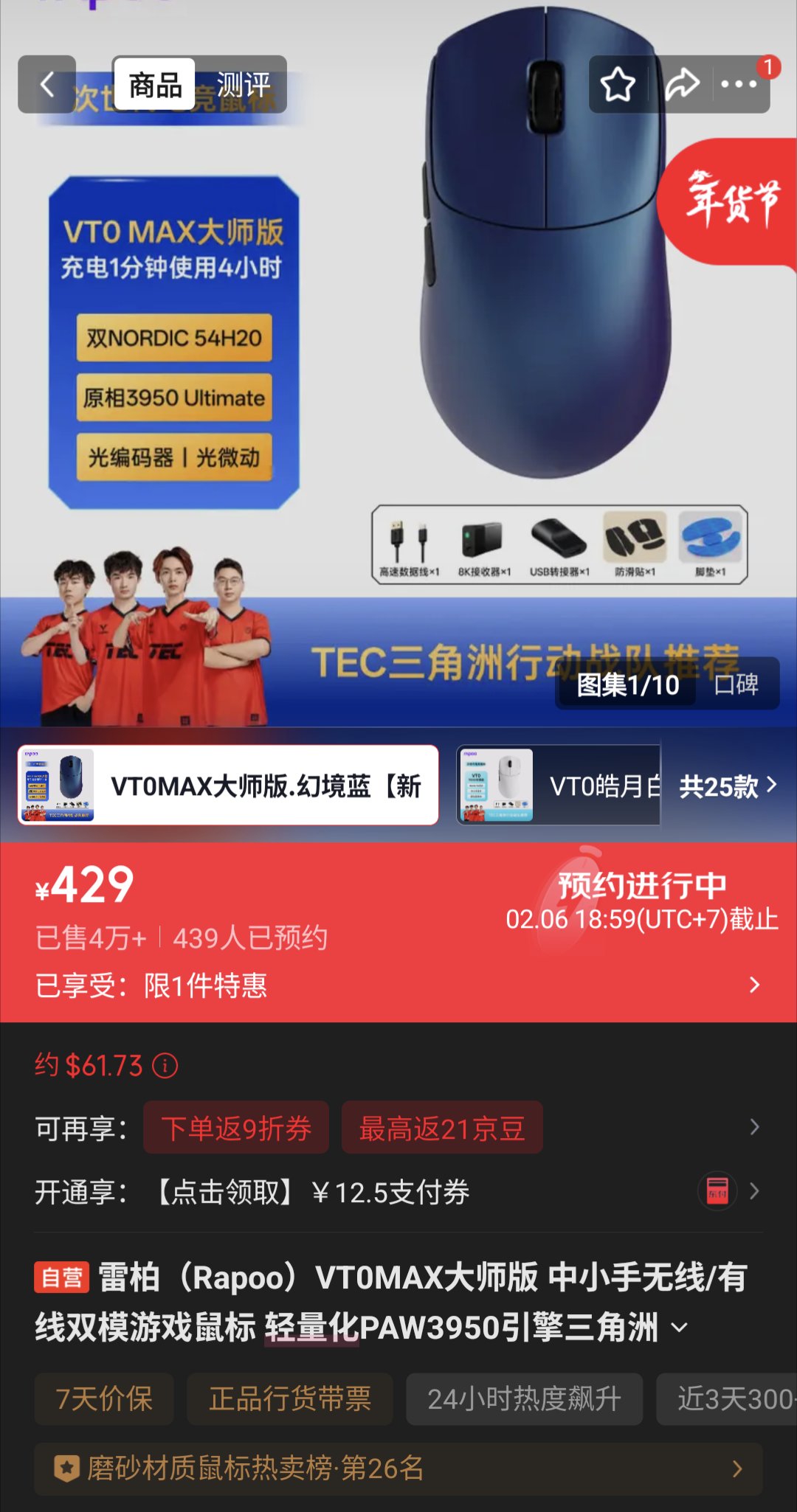The image size is (797, 1512).
Task: Open the 图集1/10 photo gallery
Action: [x=627, y=684]
